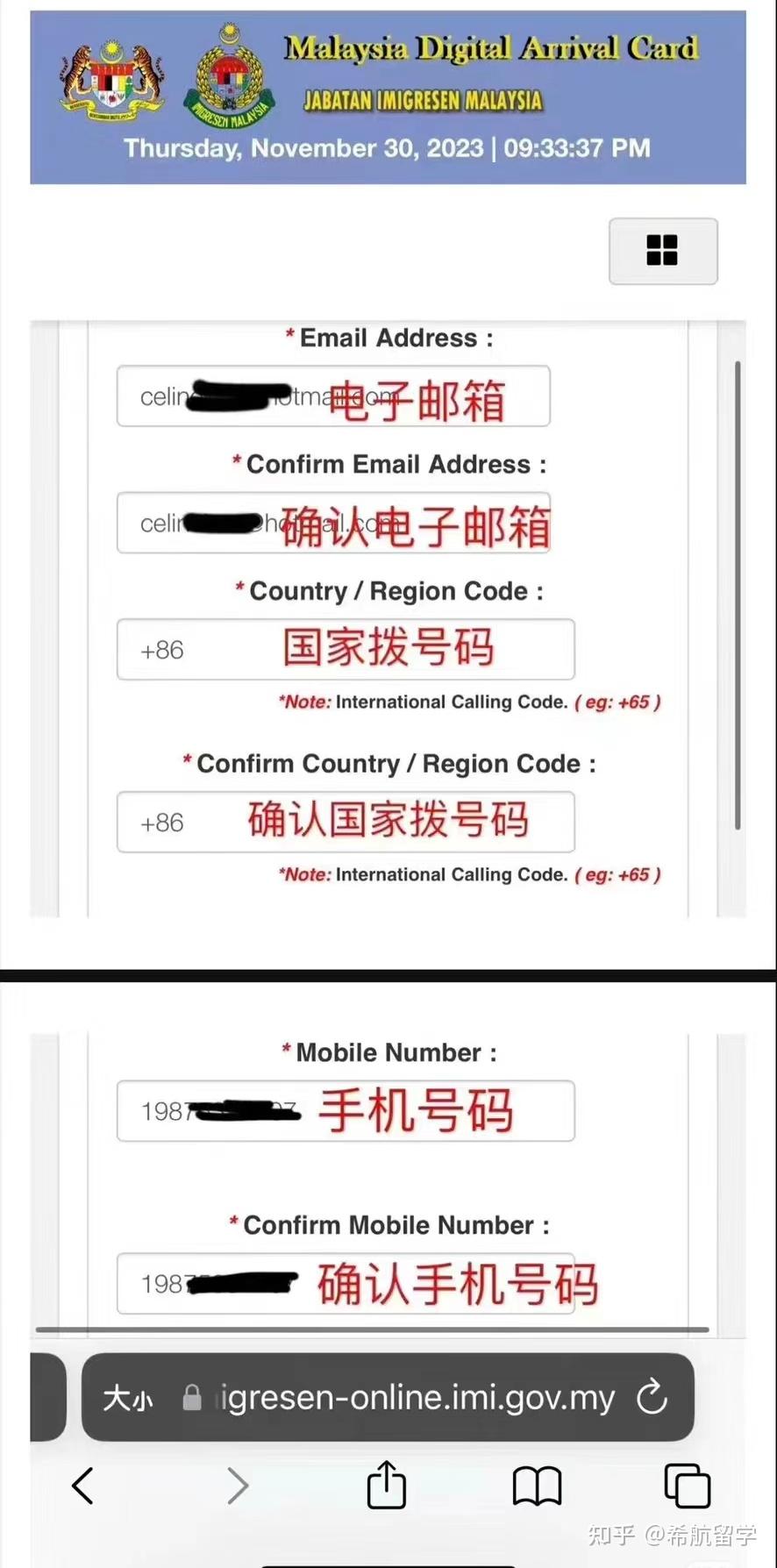777x1568 pixels.
Task: Tap the back navigation arrow
Action: click(x=82, y=1486)
